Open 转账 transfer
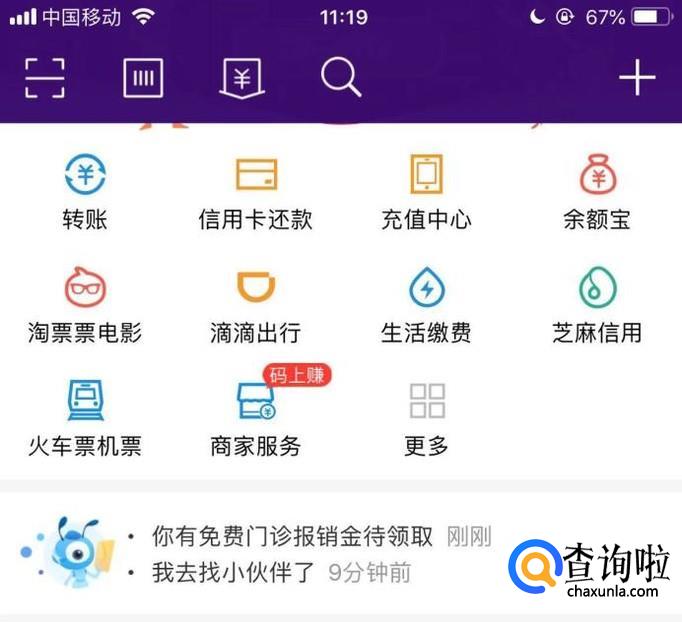This screenshot has height=622, width=682. (x=84, y=192)
